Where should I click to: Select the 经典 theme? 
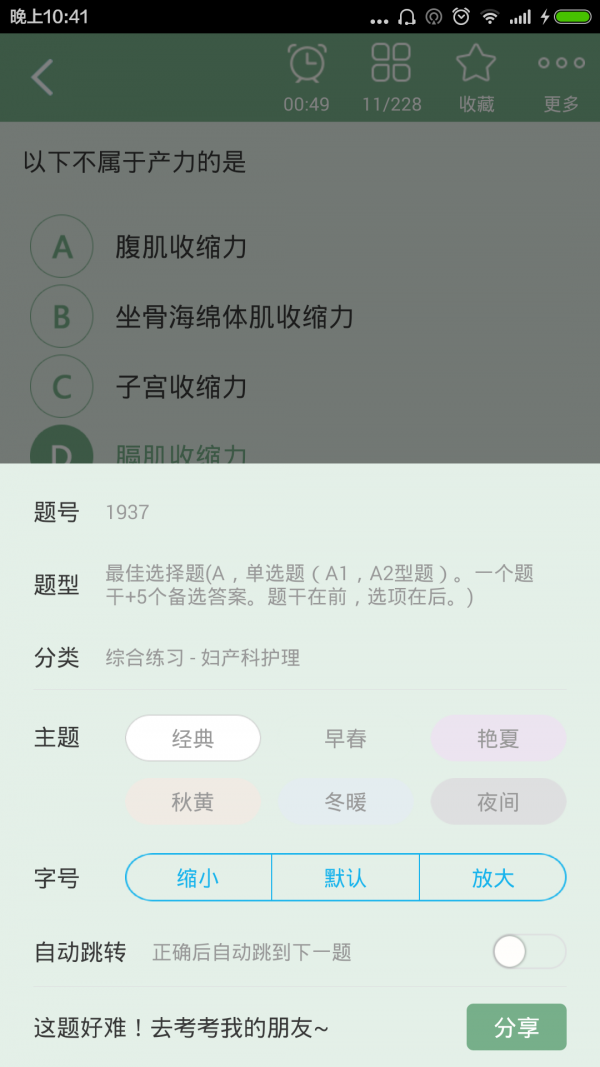tap(193, 739)
